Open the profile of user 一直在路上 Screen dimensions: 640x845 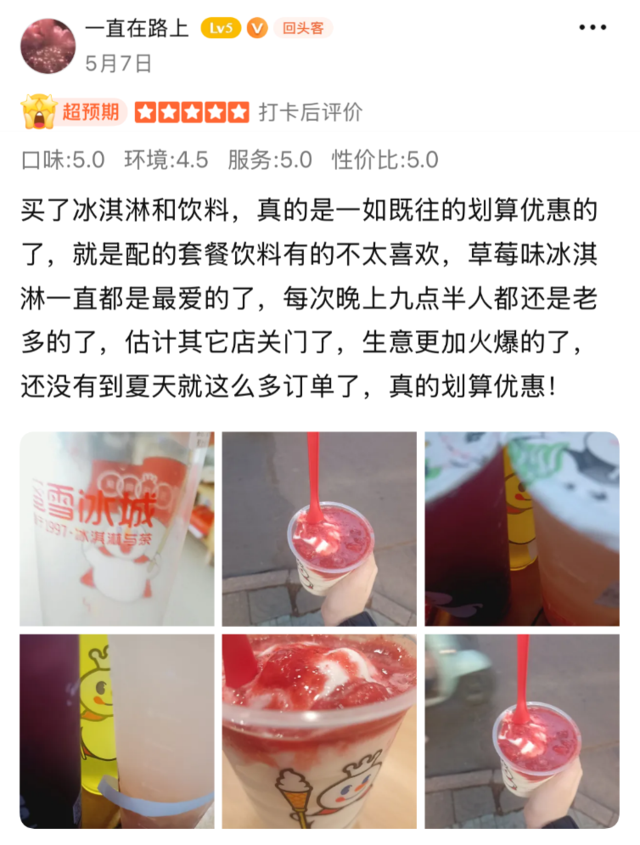[x=137, y=29]
